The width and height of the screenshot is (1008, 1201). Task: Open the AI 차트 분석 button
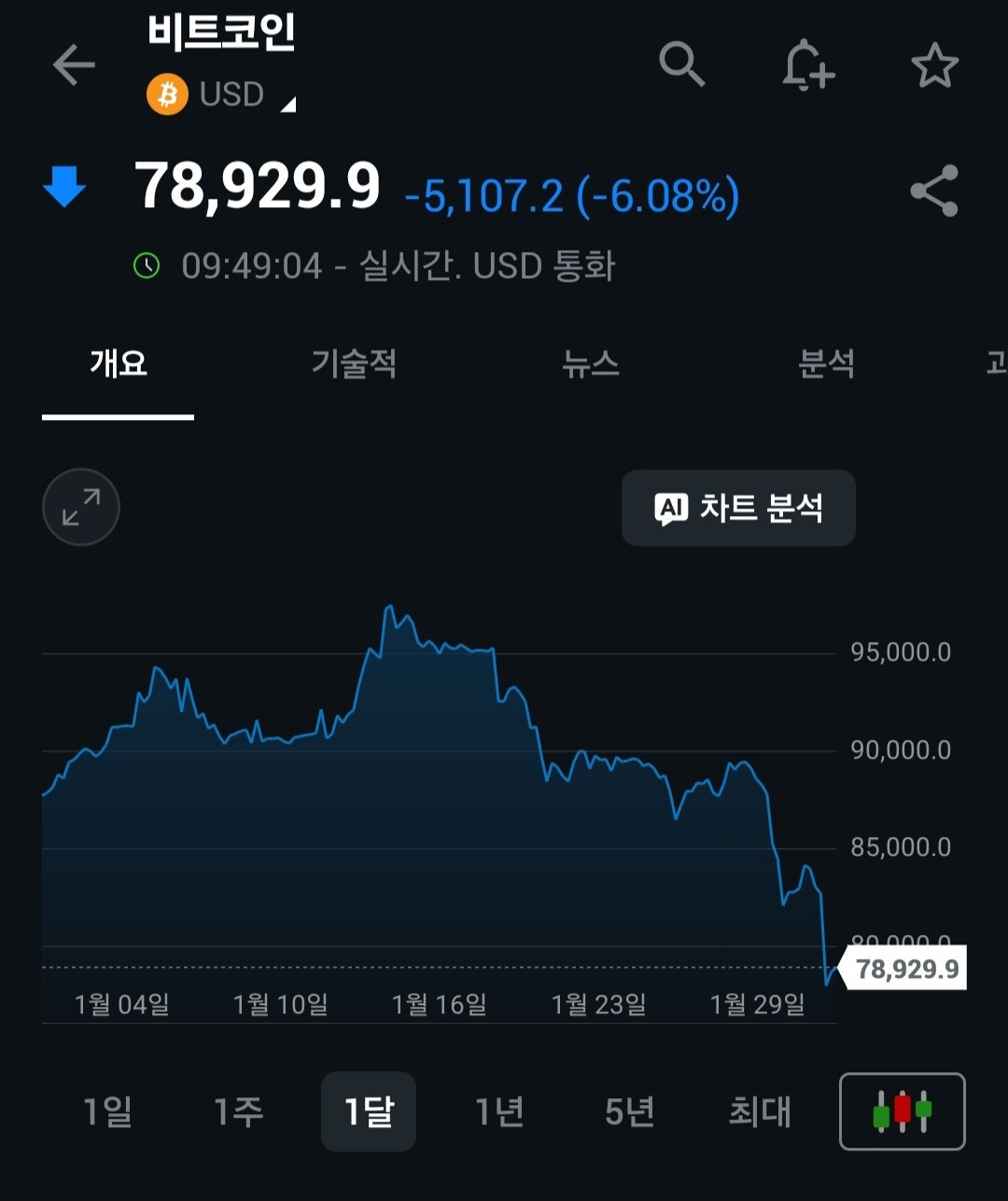738,509
